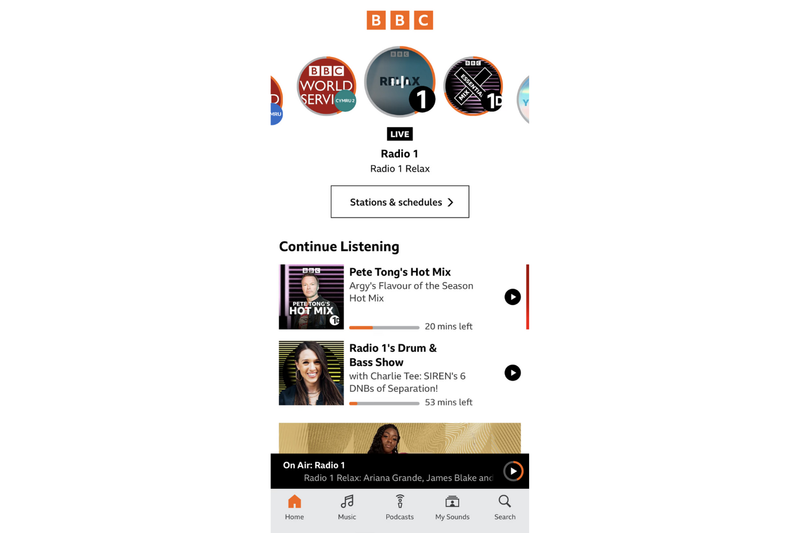Switch to the Podcasts tab
800x533 pixels.
[x=399, y=507]
